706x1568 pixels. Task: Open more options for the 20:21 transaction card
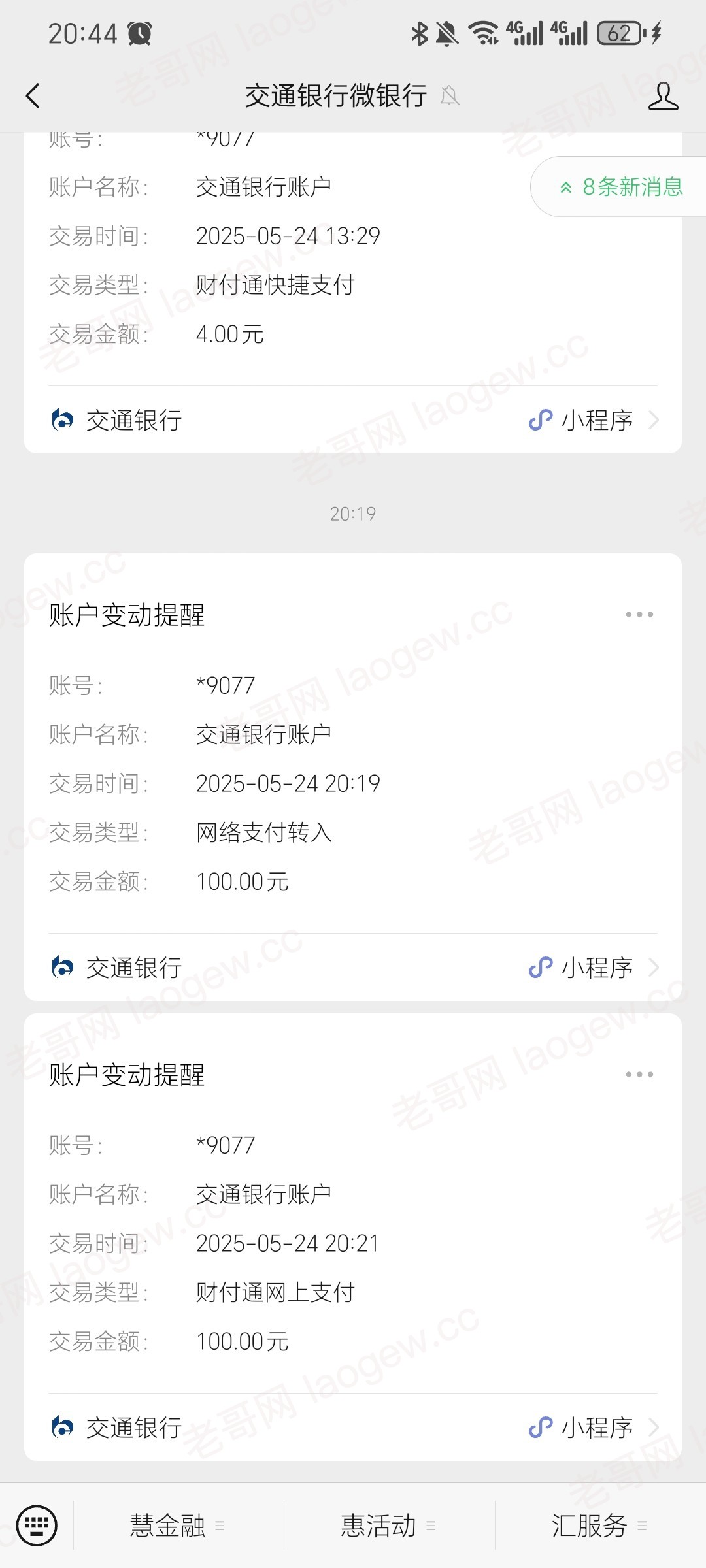tap(639, 1075)
